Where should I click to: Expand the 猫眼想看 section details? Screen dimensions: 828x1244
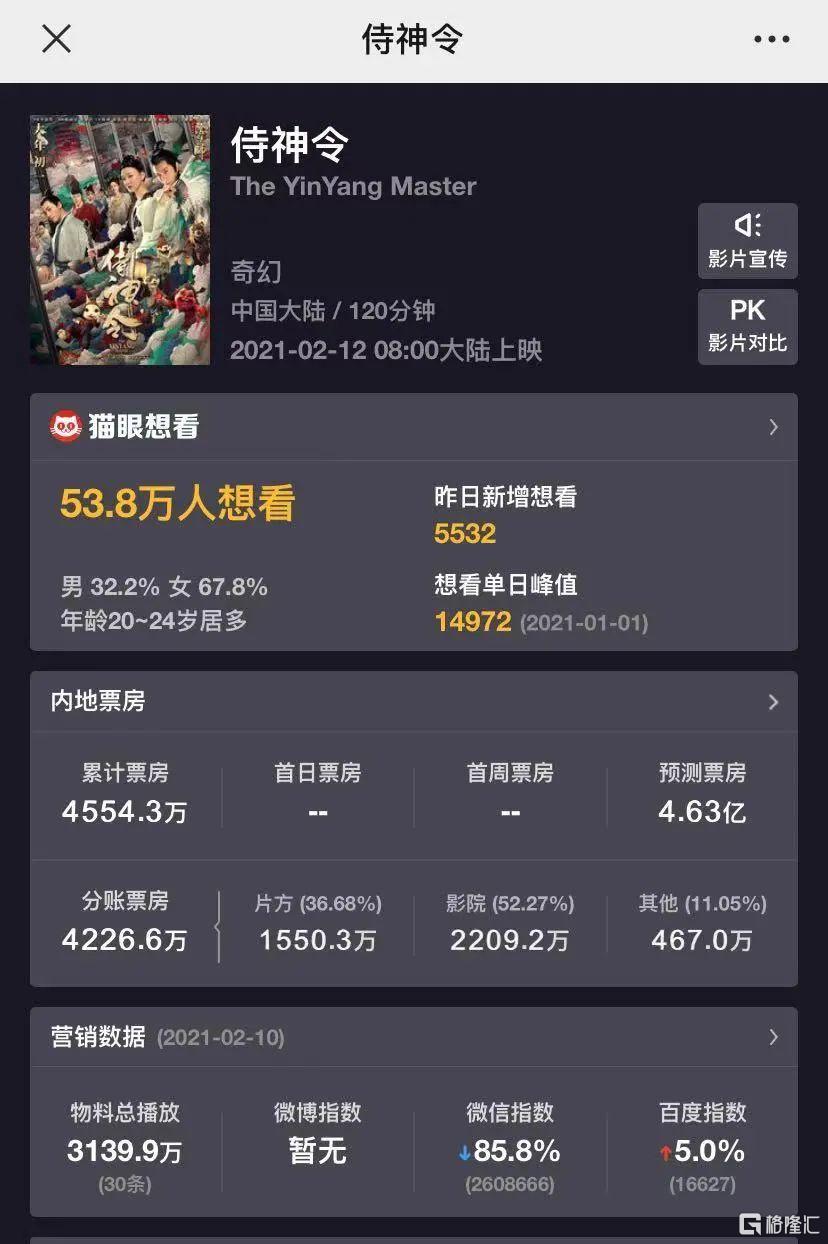point(772,427)
